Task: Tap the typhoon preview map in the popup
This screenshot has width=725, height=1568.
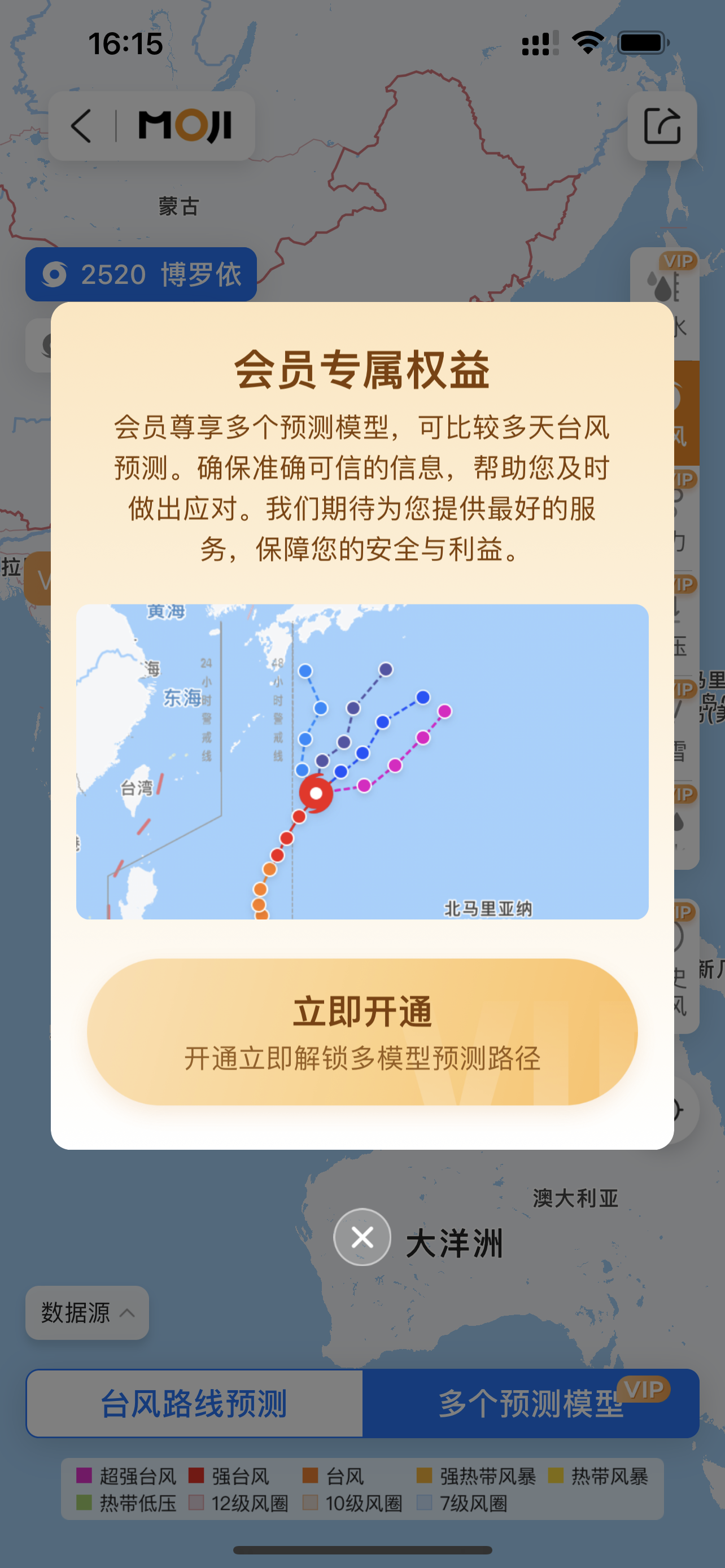Action: click(x=362, y=761)
